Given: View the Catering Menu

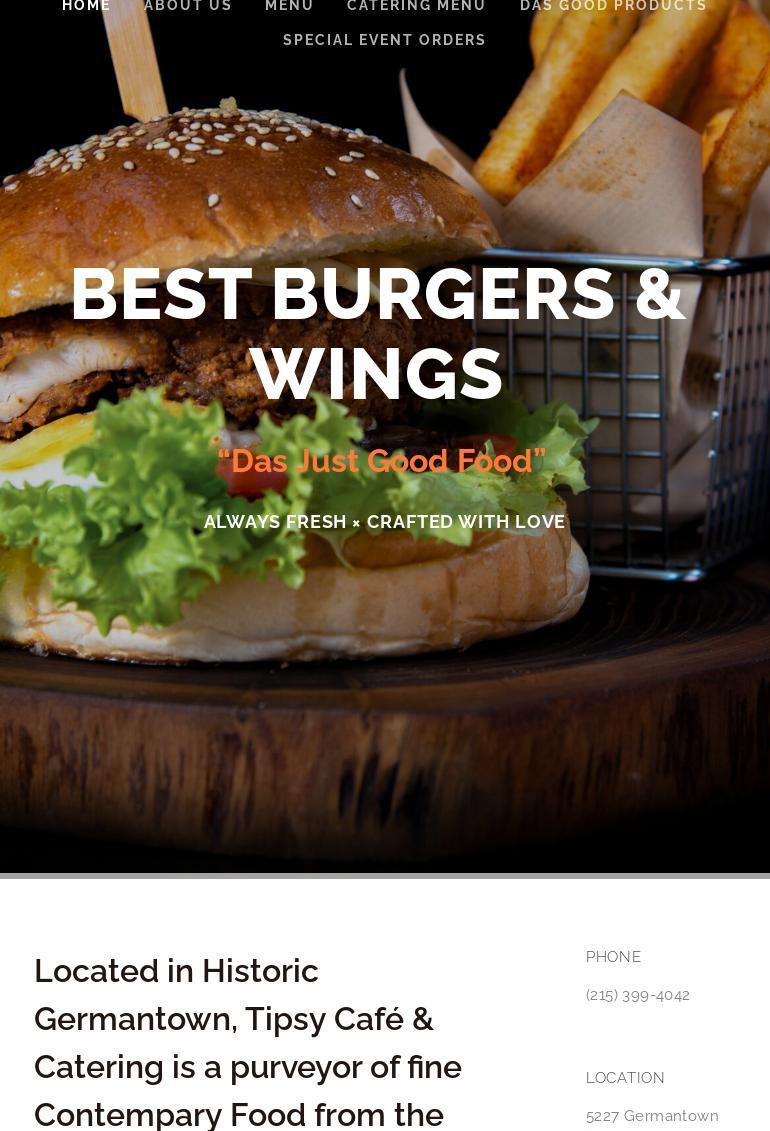Looking at the screenshot, I should click(x=416, y=6).
